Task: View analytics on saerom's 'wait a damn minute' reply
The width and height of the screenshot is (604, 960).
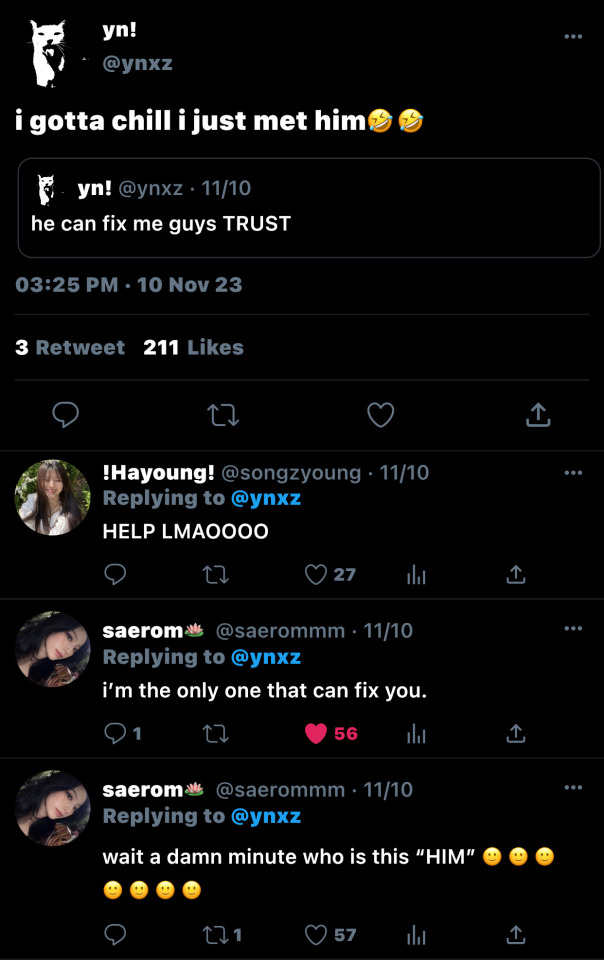Action: click(416, 934)
